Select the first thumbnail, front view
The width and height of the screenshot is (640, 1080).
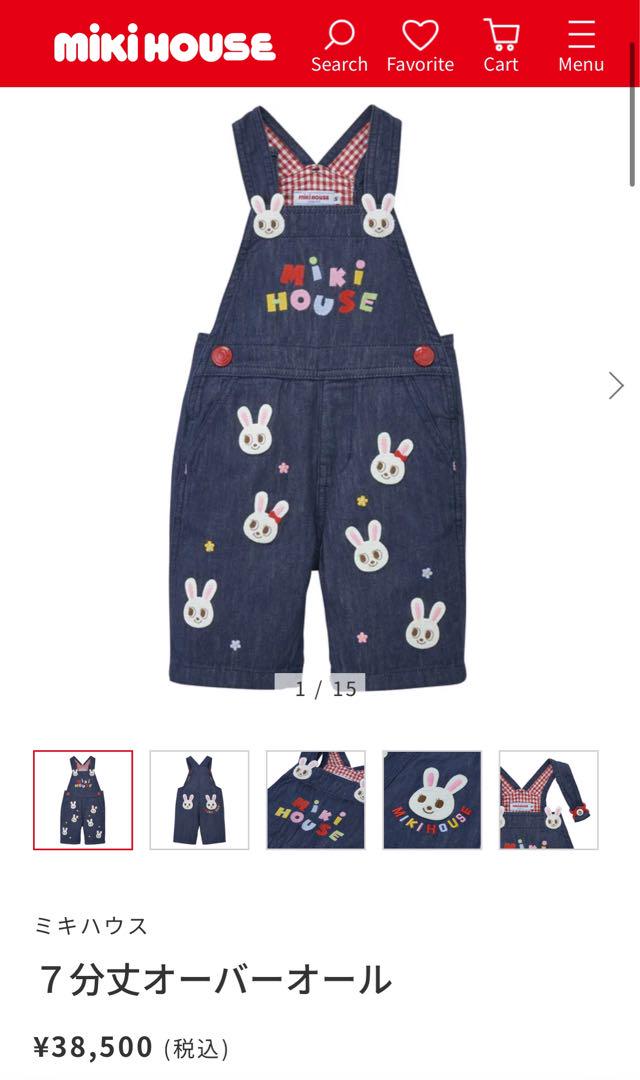point(83,800)
